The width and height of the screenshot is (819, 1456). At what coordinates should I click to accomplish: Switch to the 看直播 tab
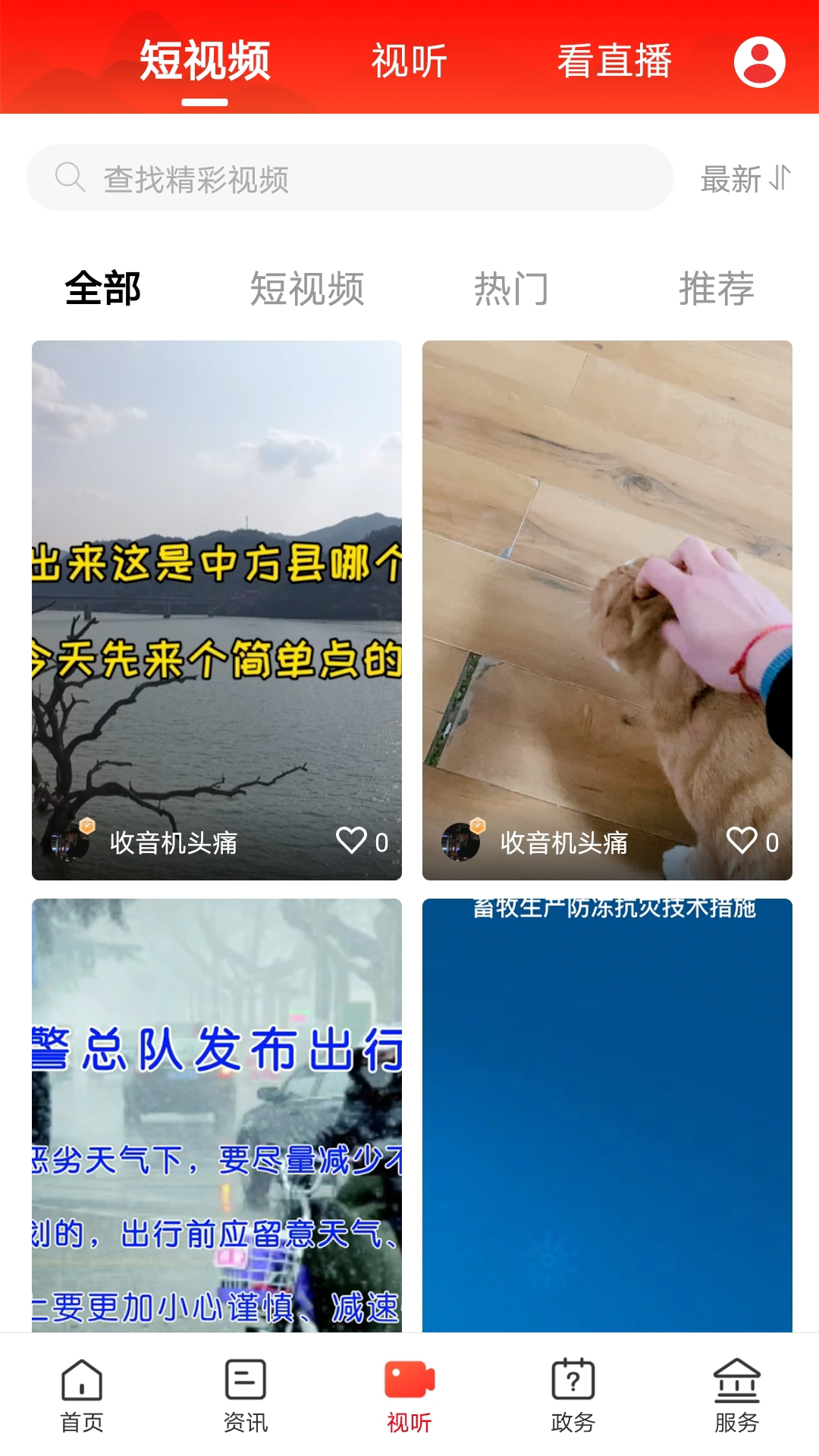(613, 64)
